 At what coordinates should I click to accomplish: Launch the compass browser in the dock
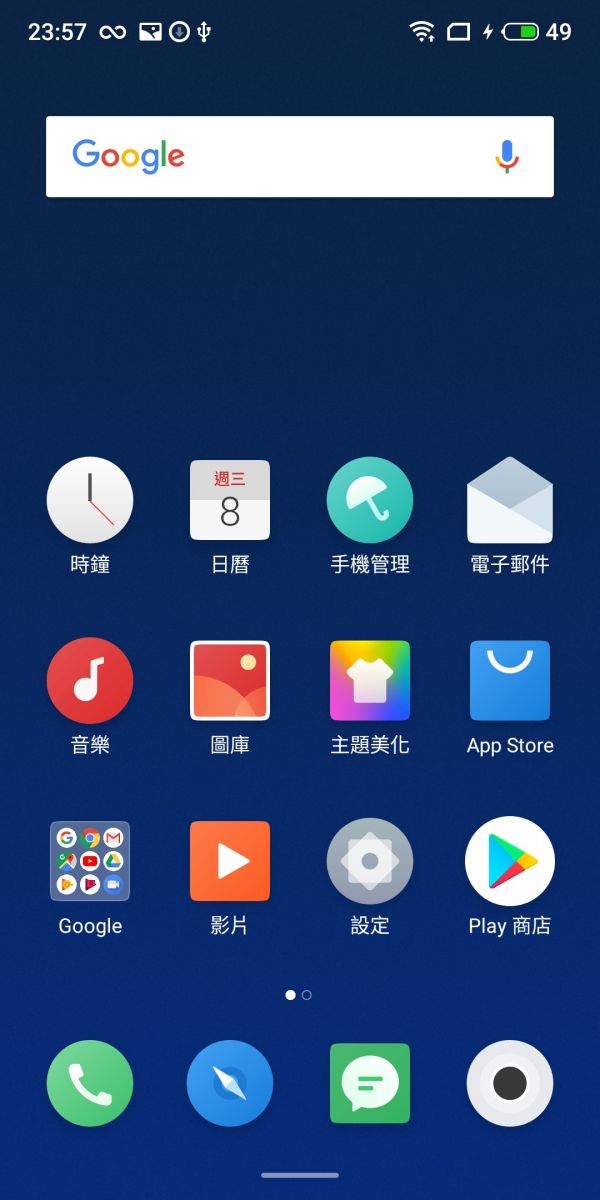point(230,1083)
